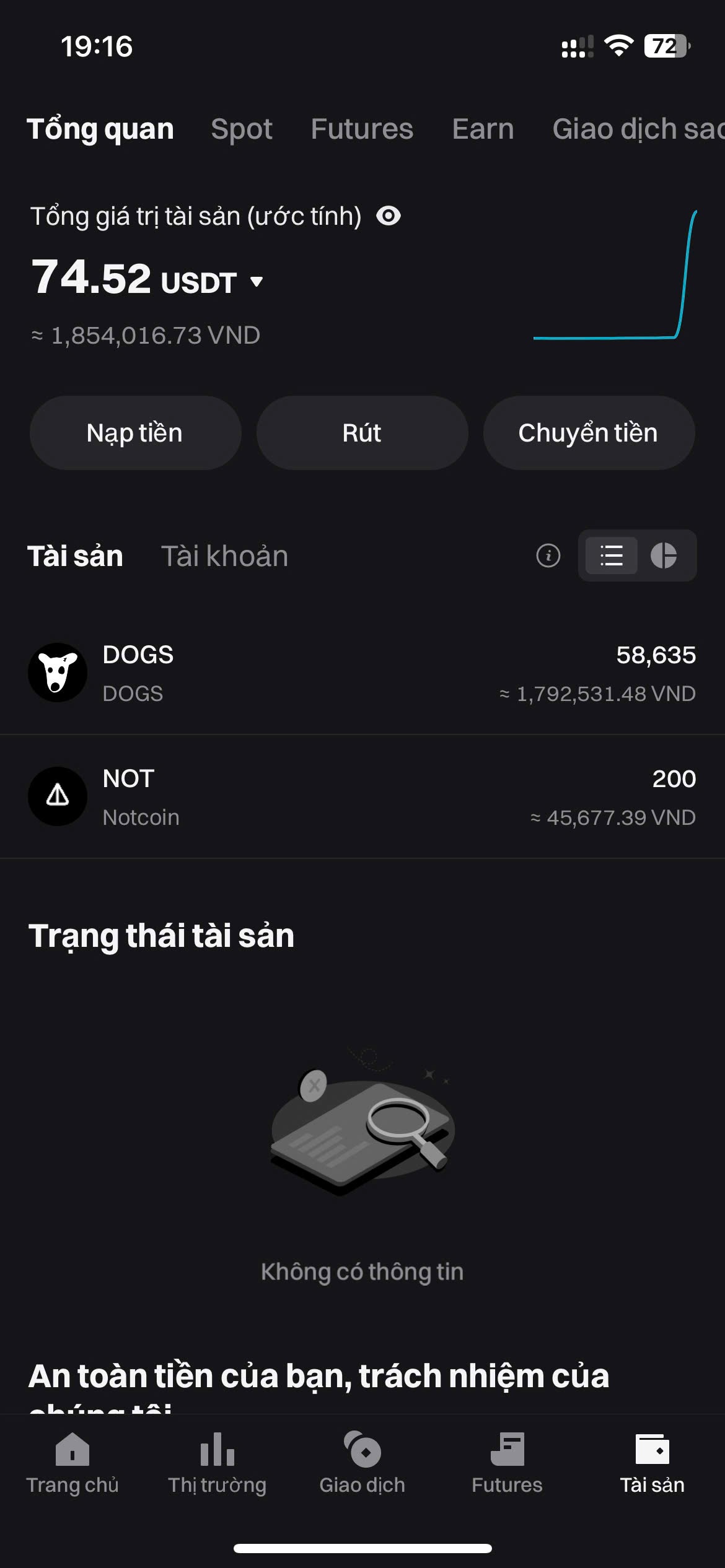Switch to the Spot tab

click(x=241, y=129)
